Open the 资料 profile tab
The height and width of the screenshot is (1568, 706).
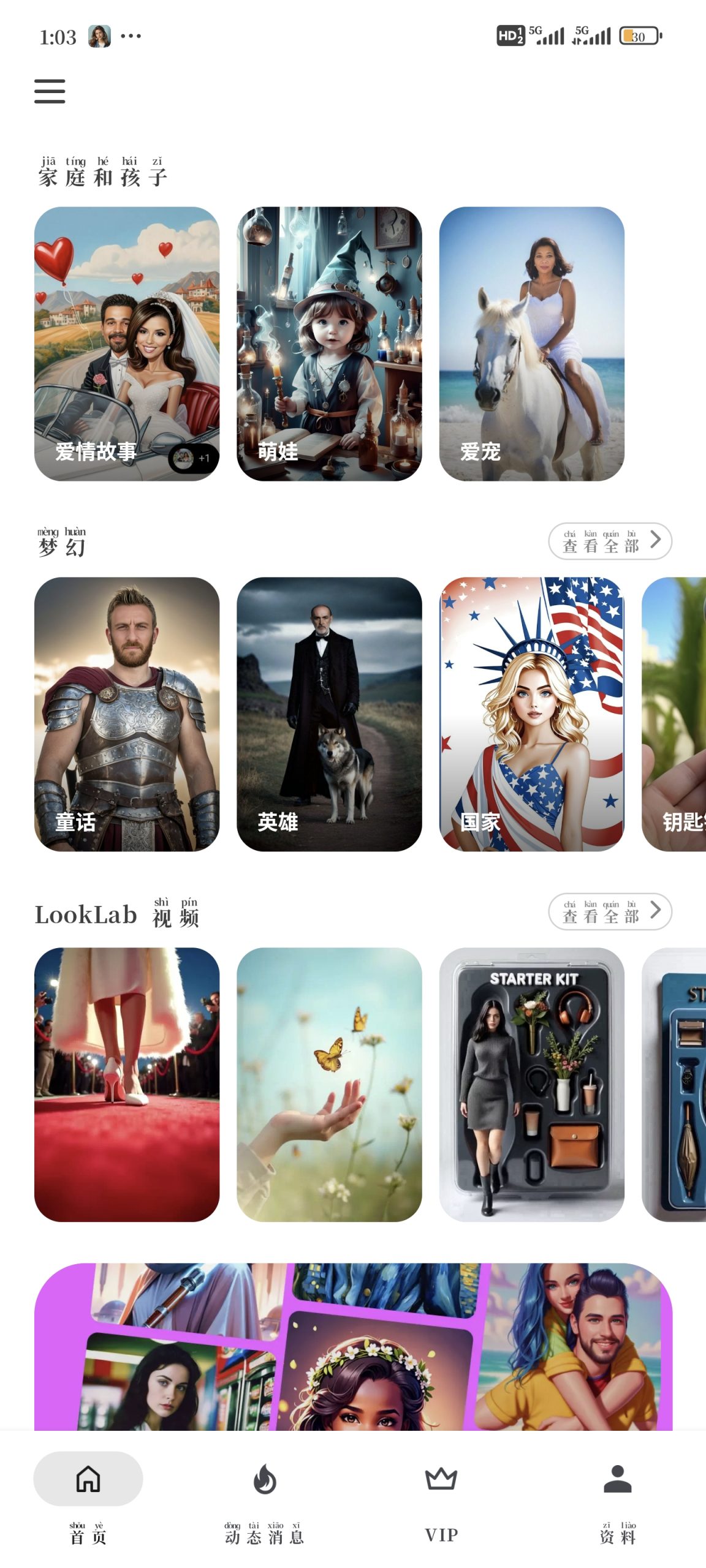pos(617,1494)
